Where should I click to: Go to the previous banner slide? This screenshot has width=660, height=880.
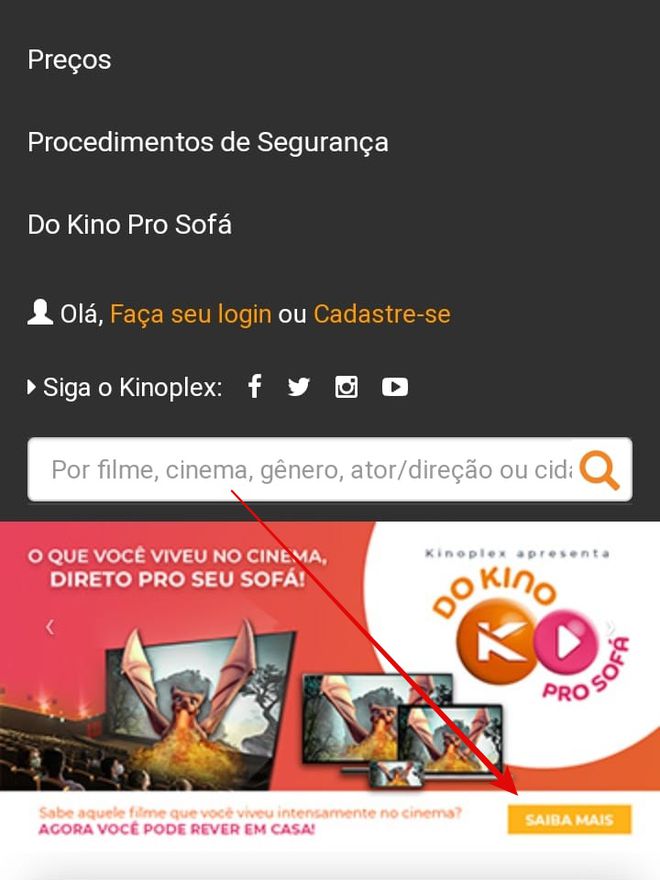(x=50, y=627)
